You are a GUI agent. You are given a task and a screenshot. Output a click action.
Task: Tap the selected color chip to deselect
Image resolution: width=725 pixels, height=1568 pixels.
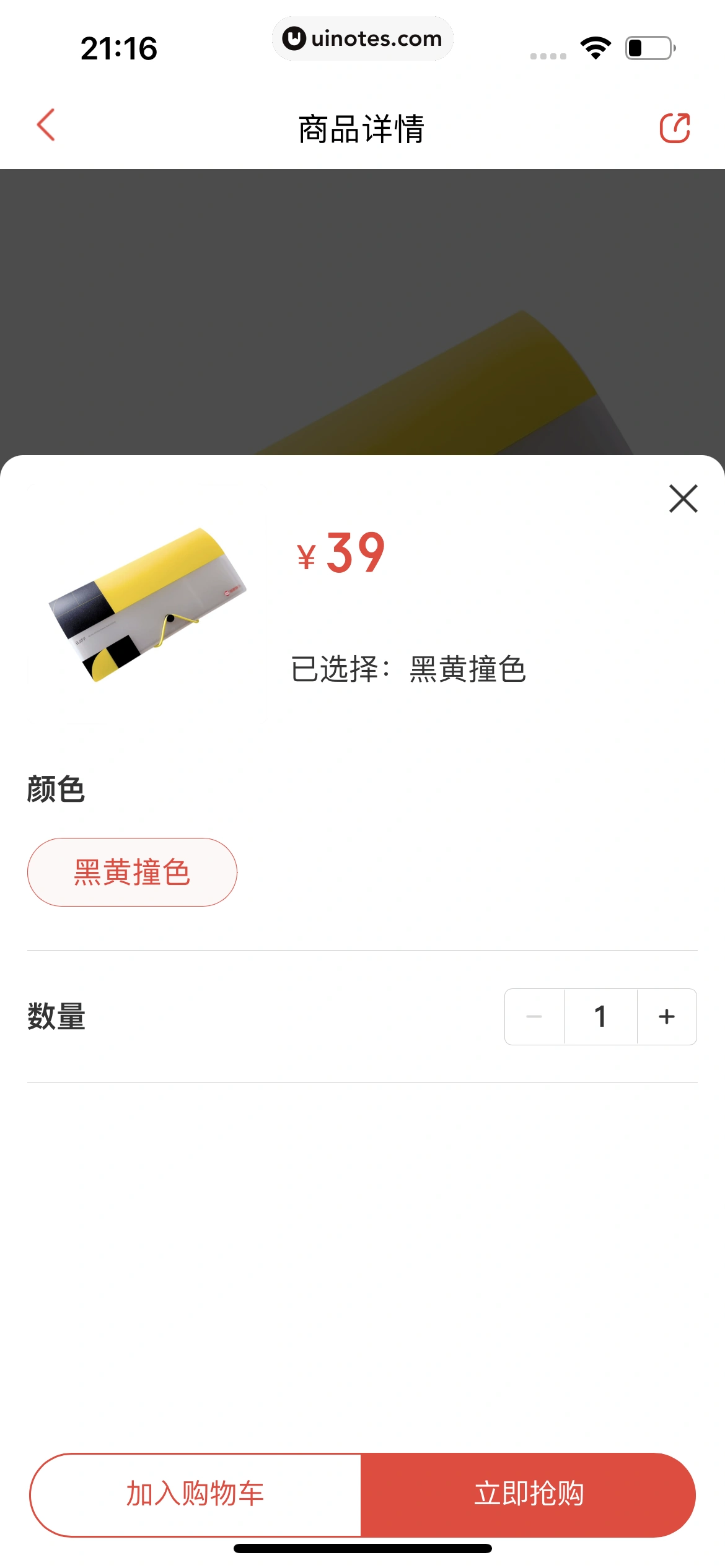point(131,871)
